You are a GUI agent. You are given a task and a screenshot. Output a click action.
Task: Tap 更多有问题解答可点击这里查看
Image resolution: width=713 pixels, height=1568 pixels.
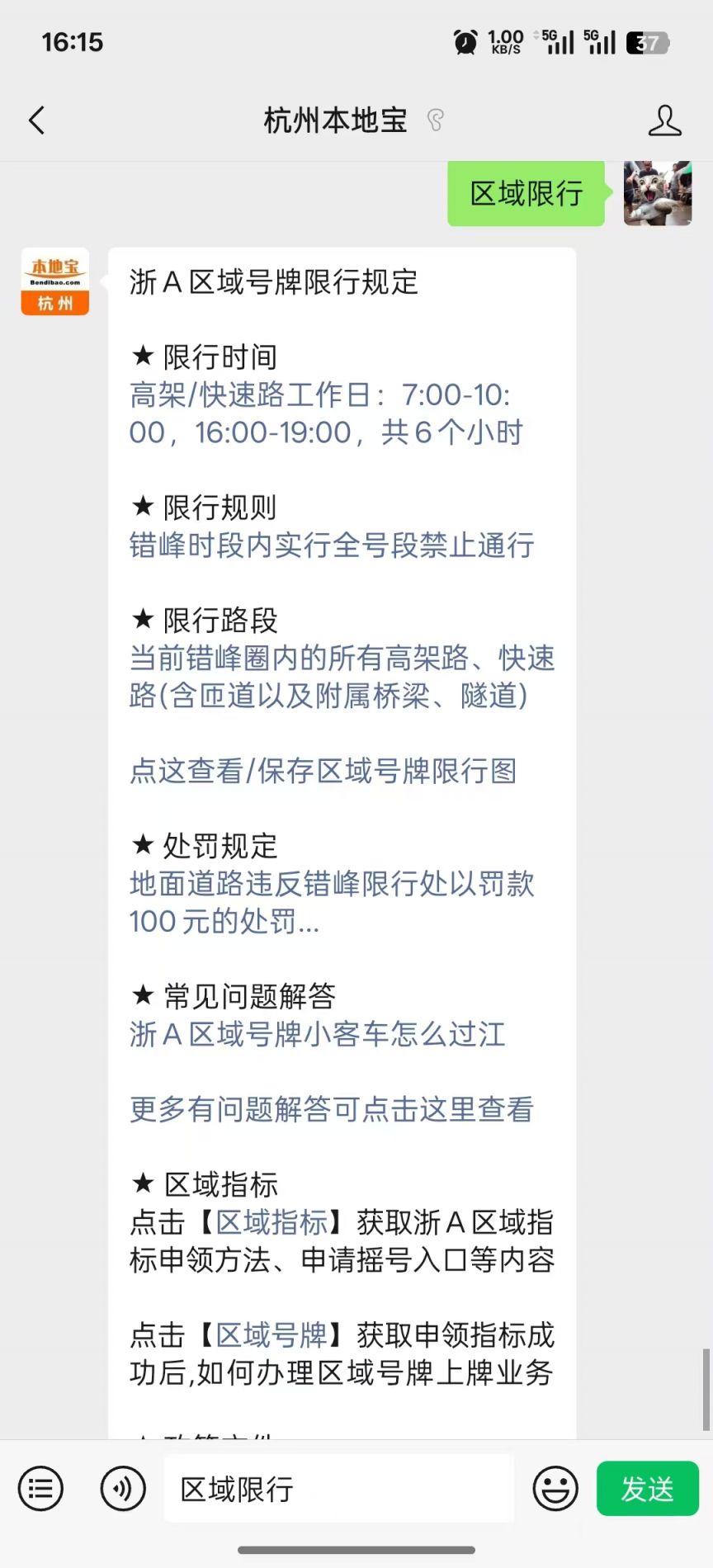[331, 1110]
